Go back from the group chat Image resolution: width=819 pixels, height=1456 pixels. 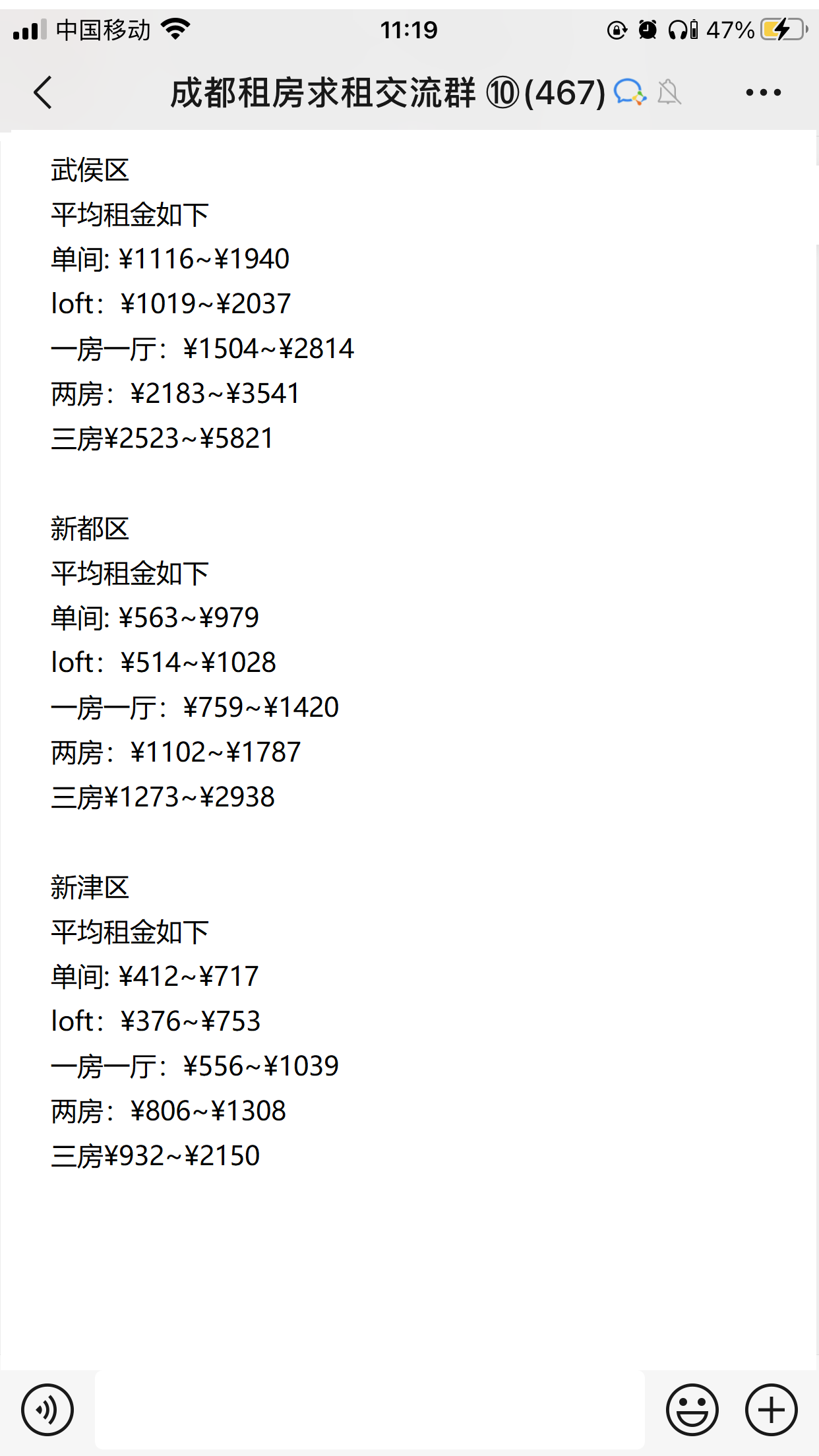coord(43,92)
